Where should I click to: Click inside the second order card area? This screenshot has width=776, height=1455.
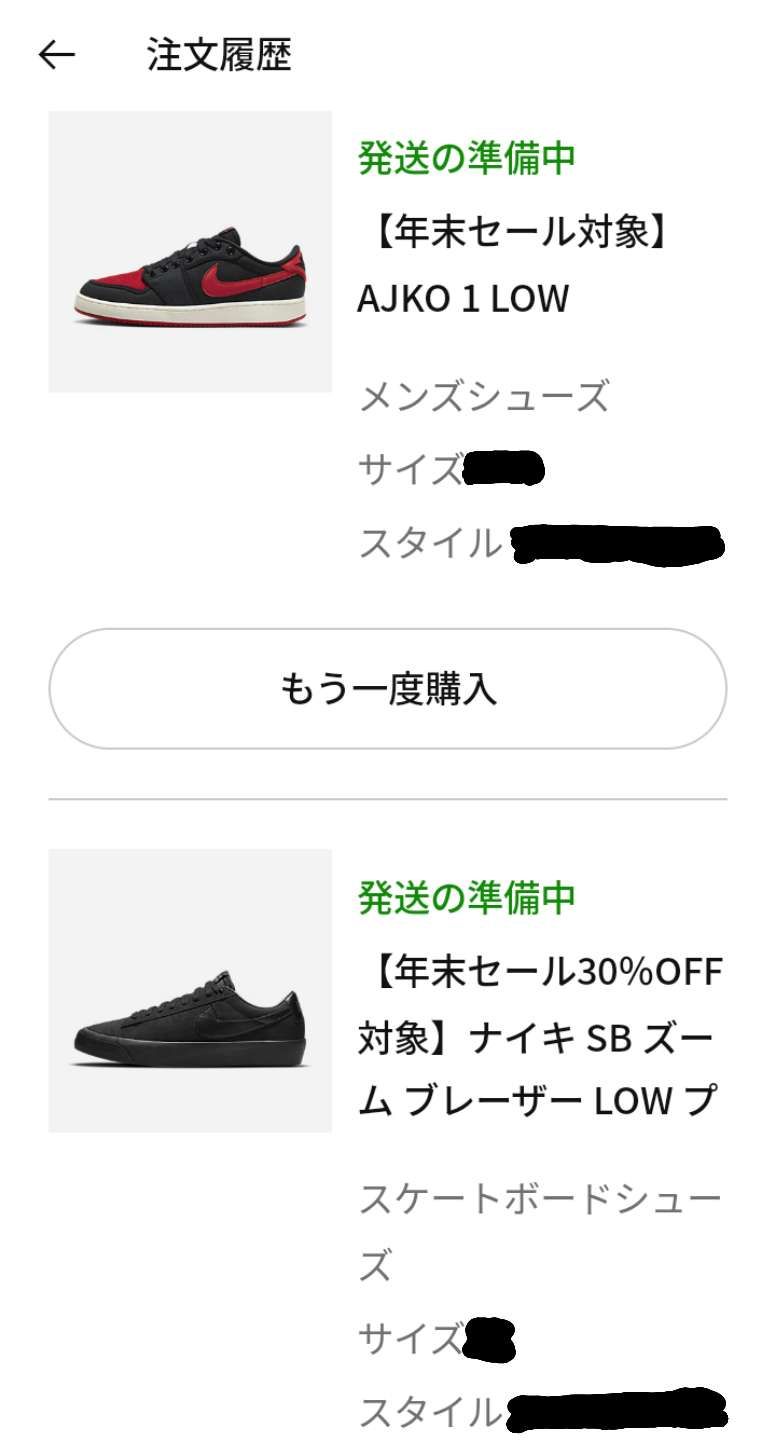pos(388,1100)
